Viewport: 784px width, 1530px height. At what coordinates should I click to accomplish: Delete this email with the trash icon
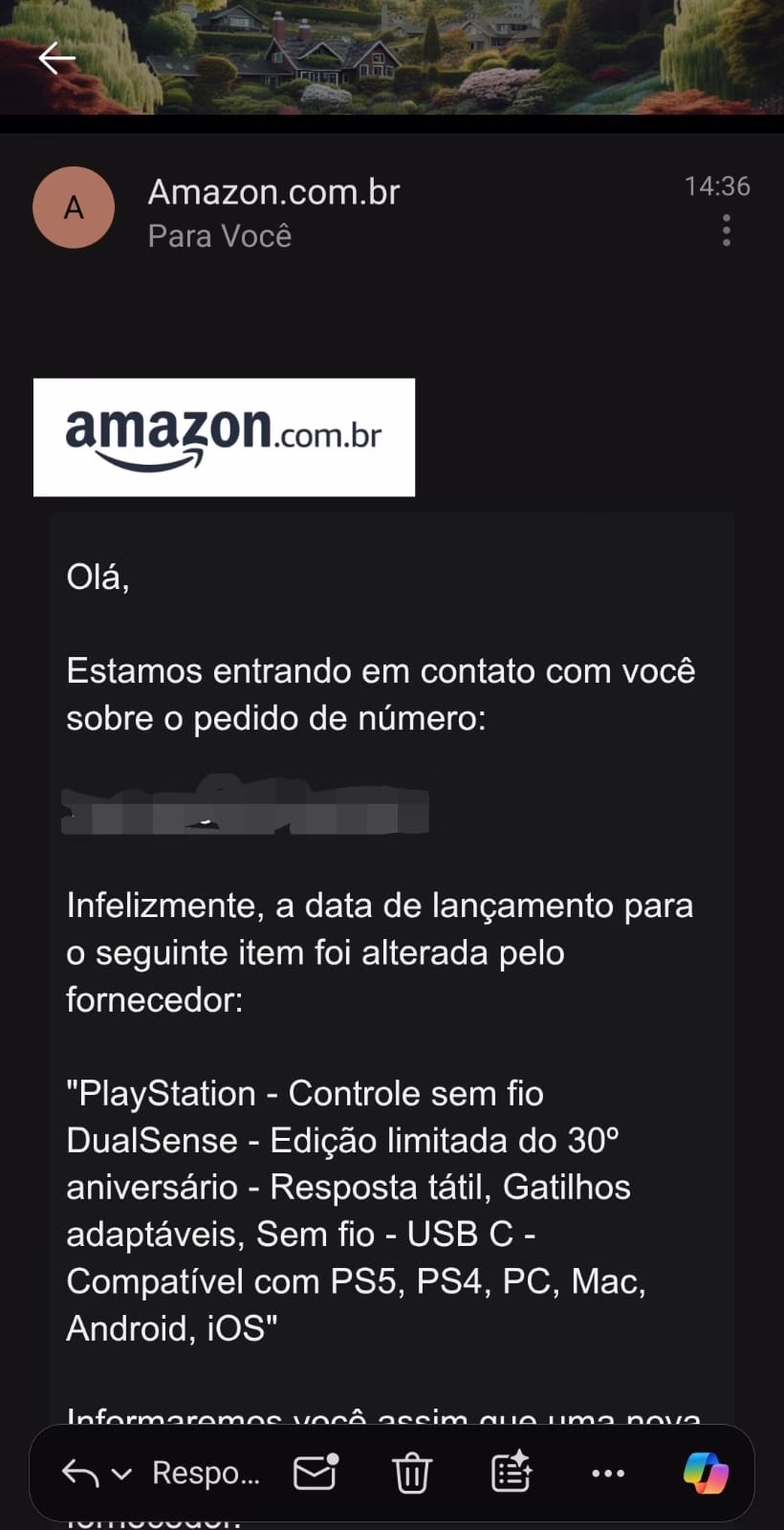(x=412, y=1473)
